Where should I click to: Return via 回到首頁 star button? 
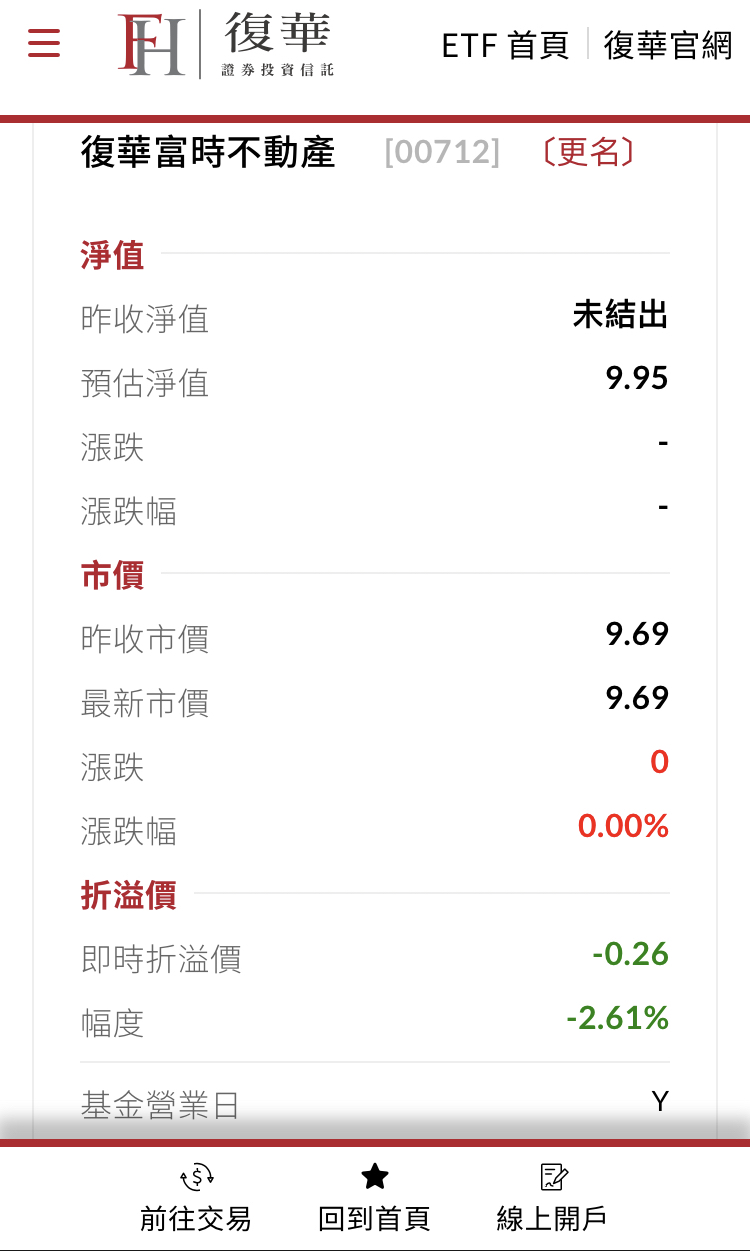(374, 1197)
